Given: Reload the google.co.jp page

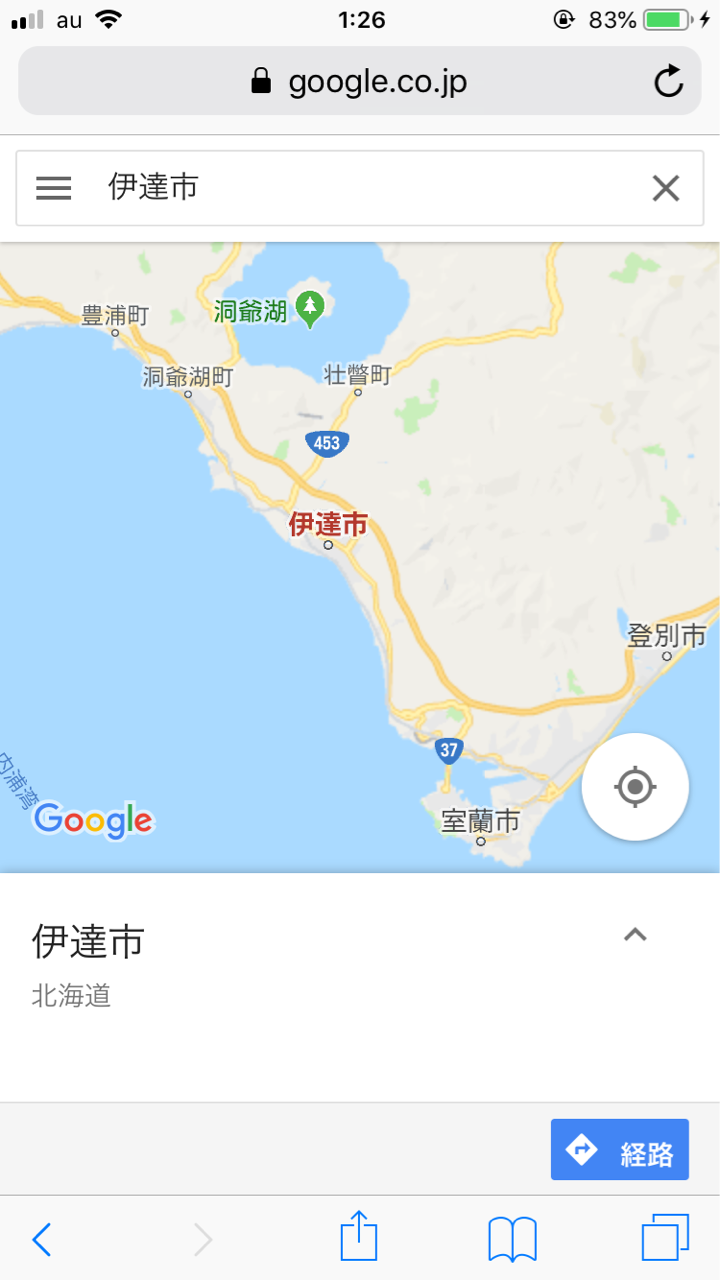Looking at the screenshot, I should click(668, 82).
